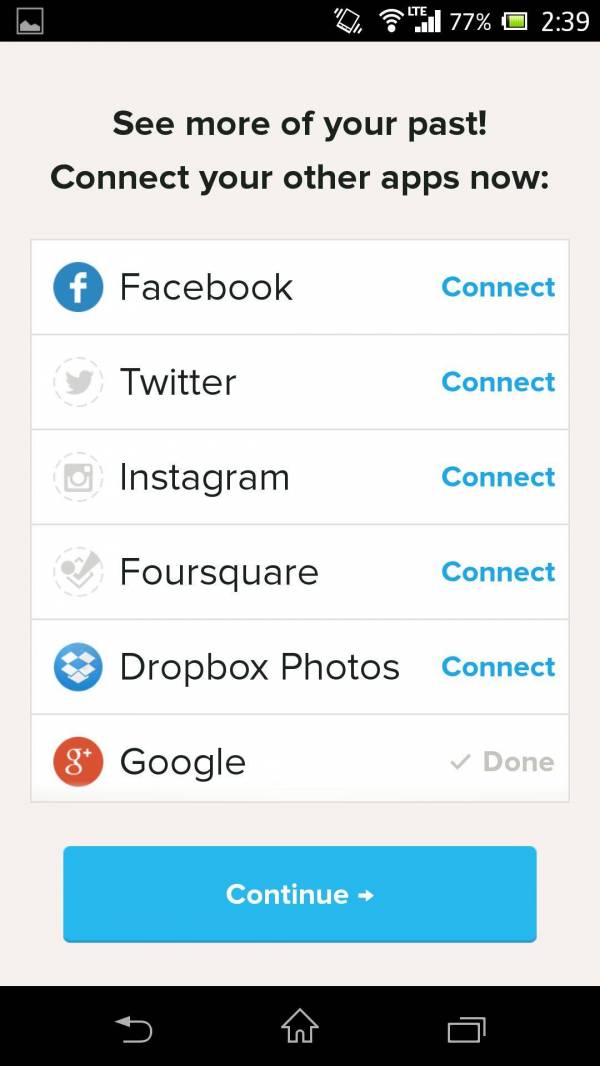
Task: Connect your Facebook account
Action: 498,287
